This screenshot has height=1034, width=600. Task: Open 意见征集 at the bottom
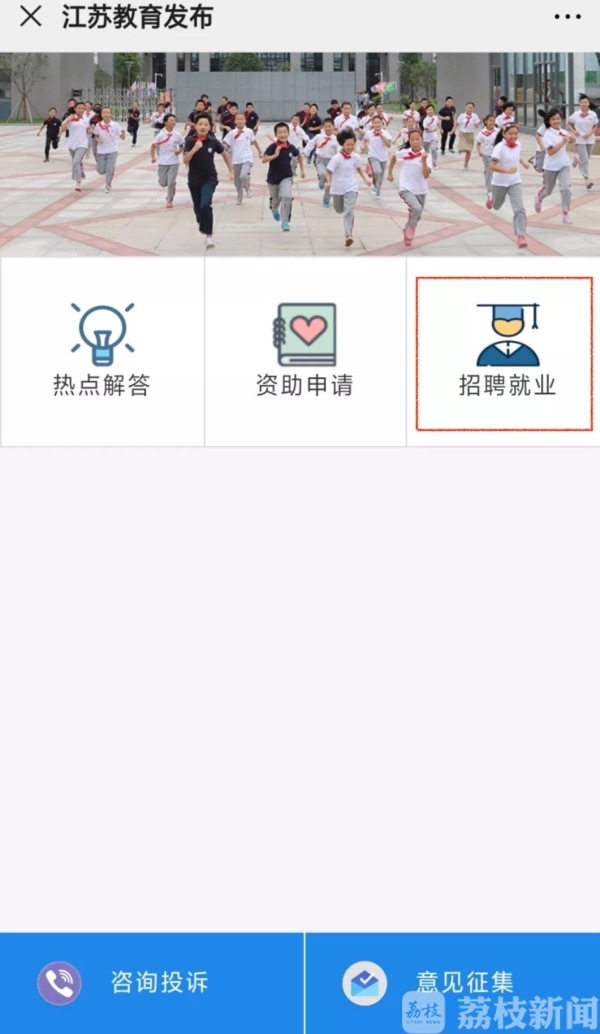(452, 982)
